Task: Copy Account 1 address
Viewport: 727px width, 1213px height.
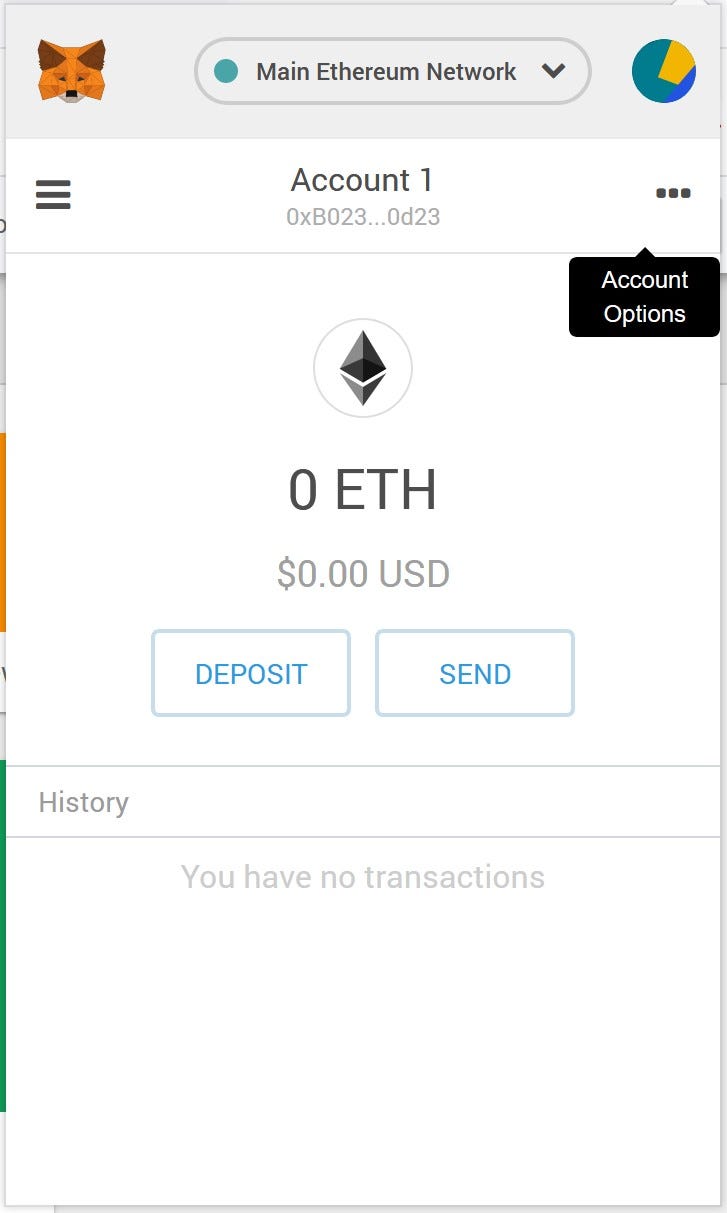Action: click(x=363, y=216)
